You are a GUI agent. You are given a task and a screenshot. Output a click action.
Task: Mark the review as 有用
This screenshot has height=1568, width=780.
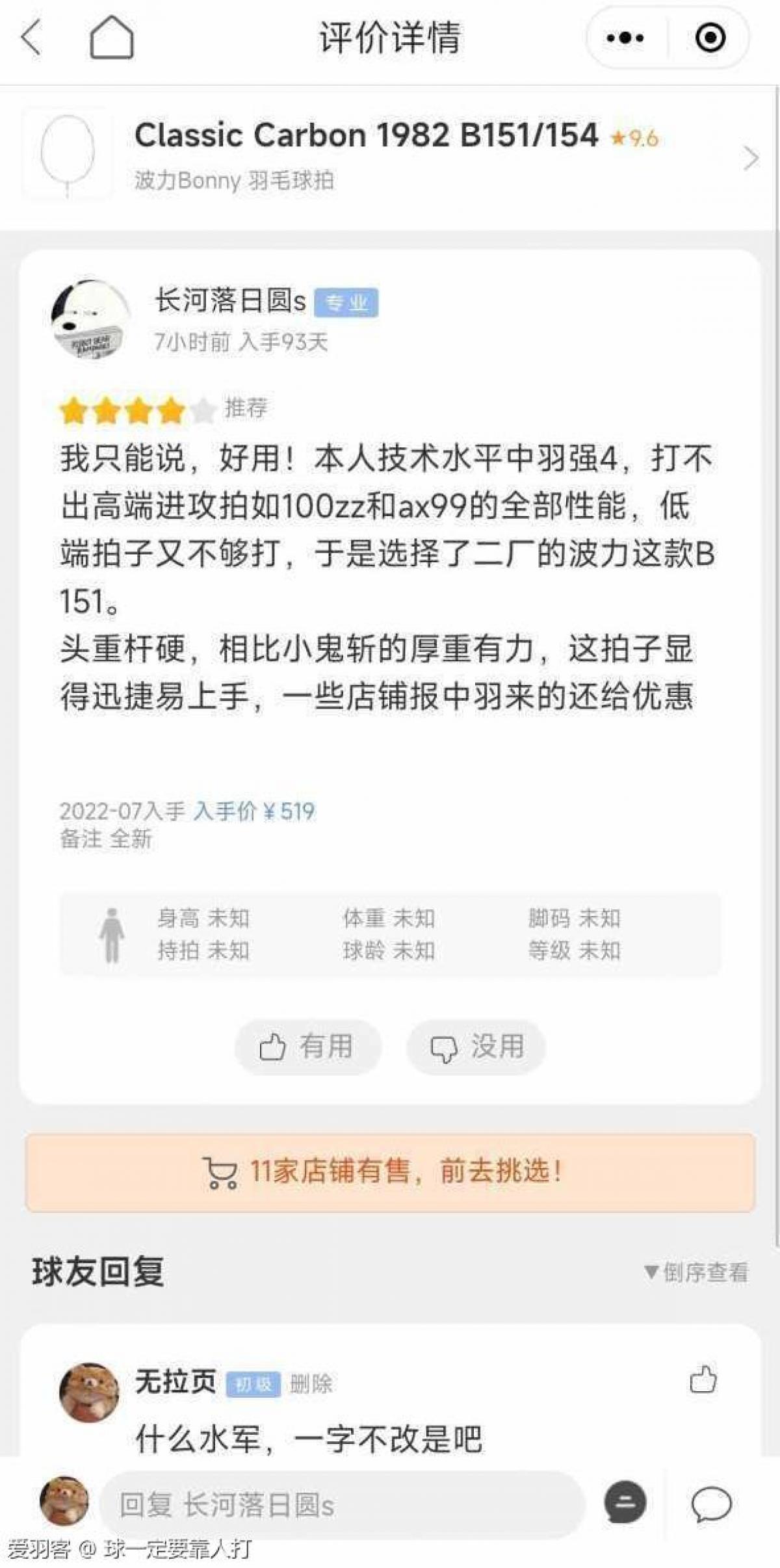(307, 1047)
